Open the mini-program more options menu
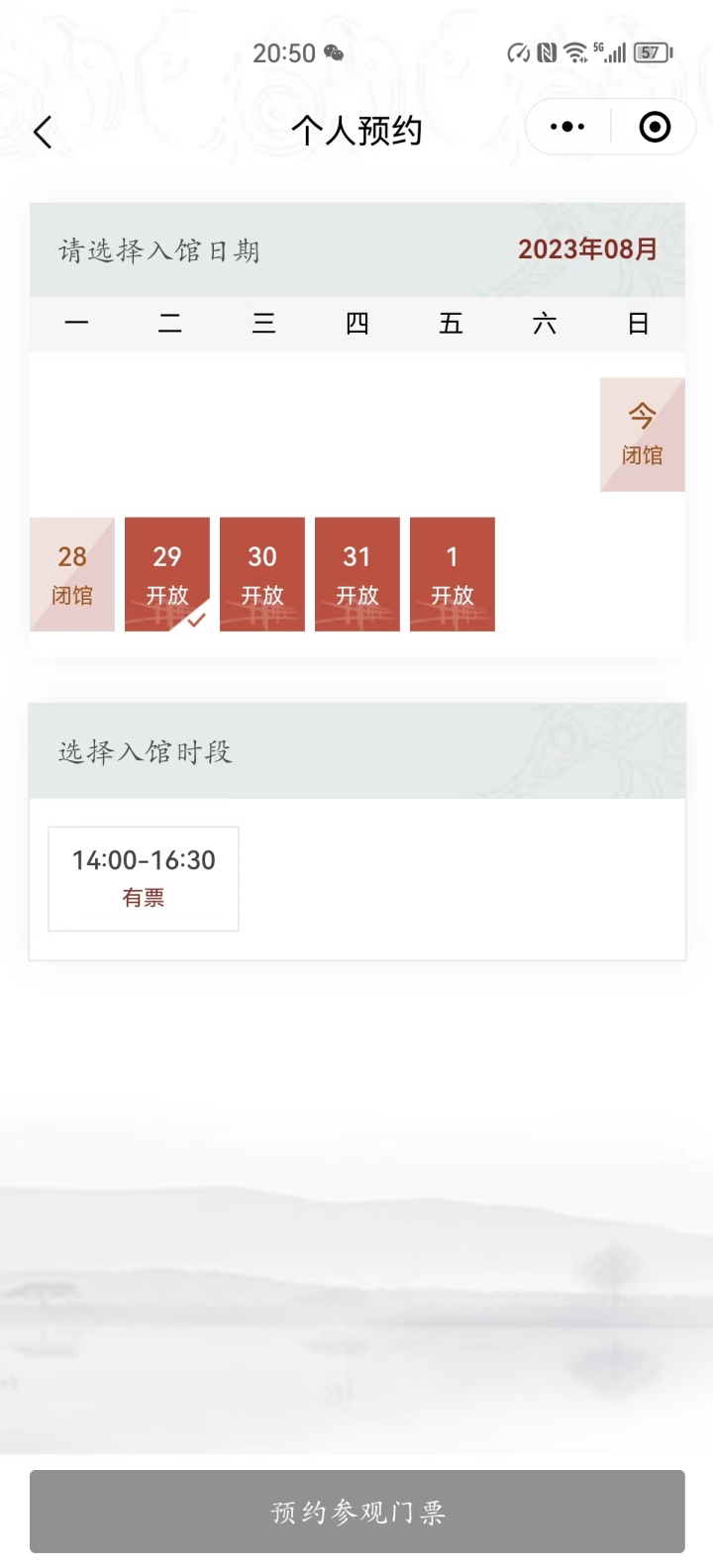713x1568 pixels. click(567, 127)
